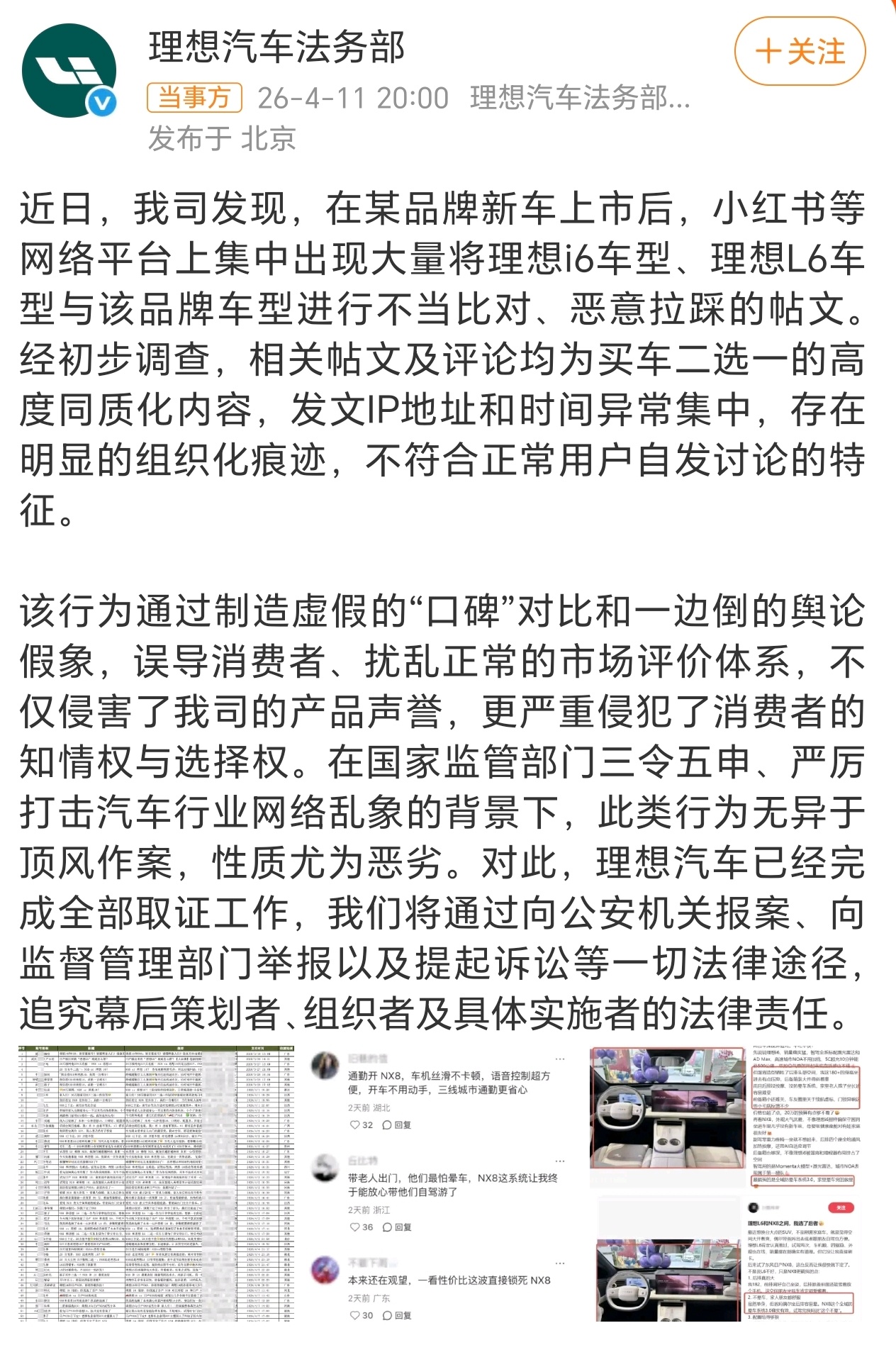Open the more-options menu on the NX8 commute comment
The height and width of the screenshot is (1345, 896).
(x=560, y=1059)
